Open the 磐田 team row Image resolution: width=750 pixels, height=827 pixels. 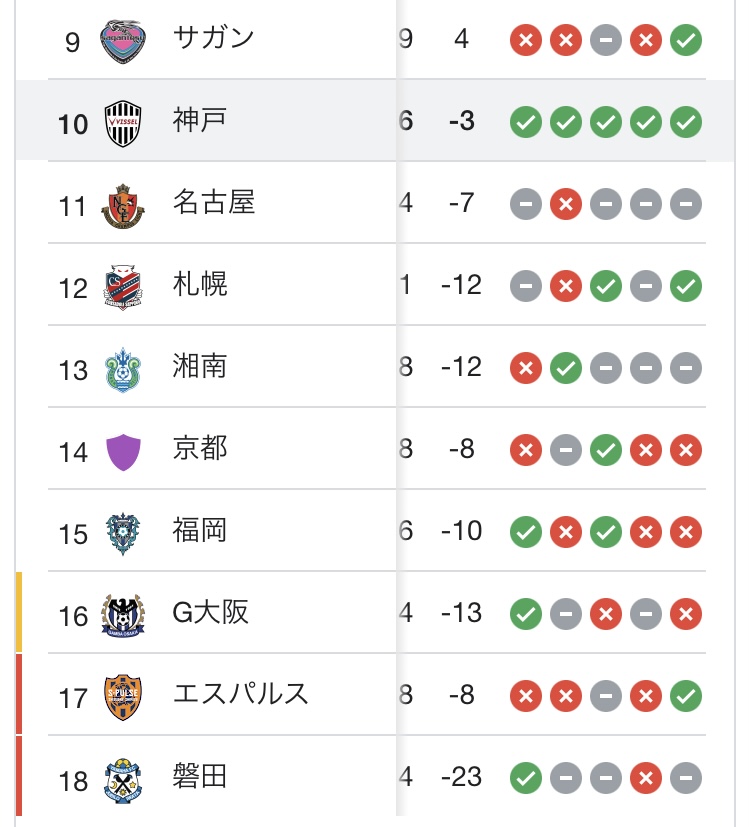pyautogui.click(x=200, y=777)
